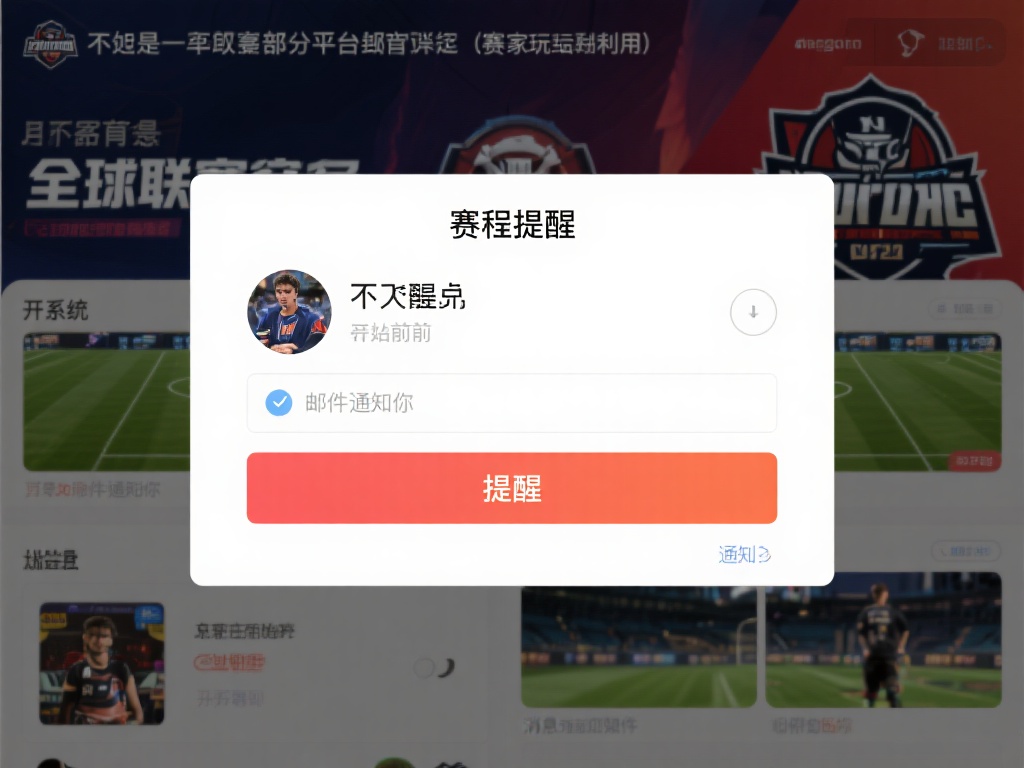Screen dimensions: 1024x768
Task: Tap the red 提醒 button
Action: point(511,488)
